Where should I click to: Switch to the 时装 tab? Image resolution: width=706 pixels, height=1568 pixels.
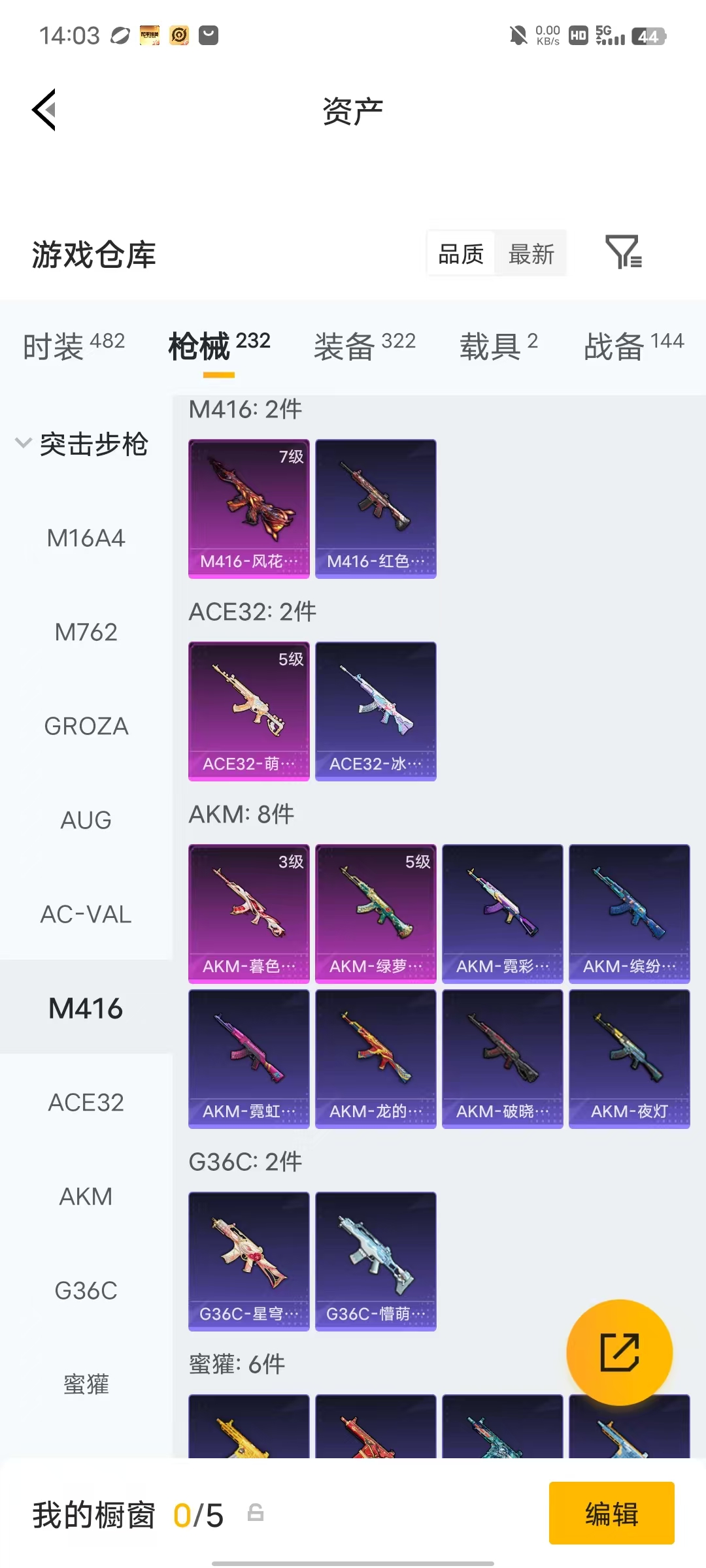click(x=73, y=346)
